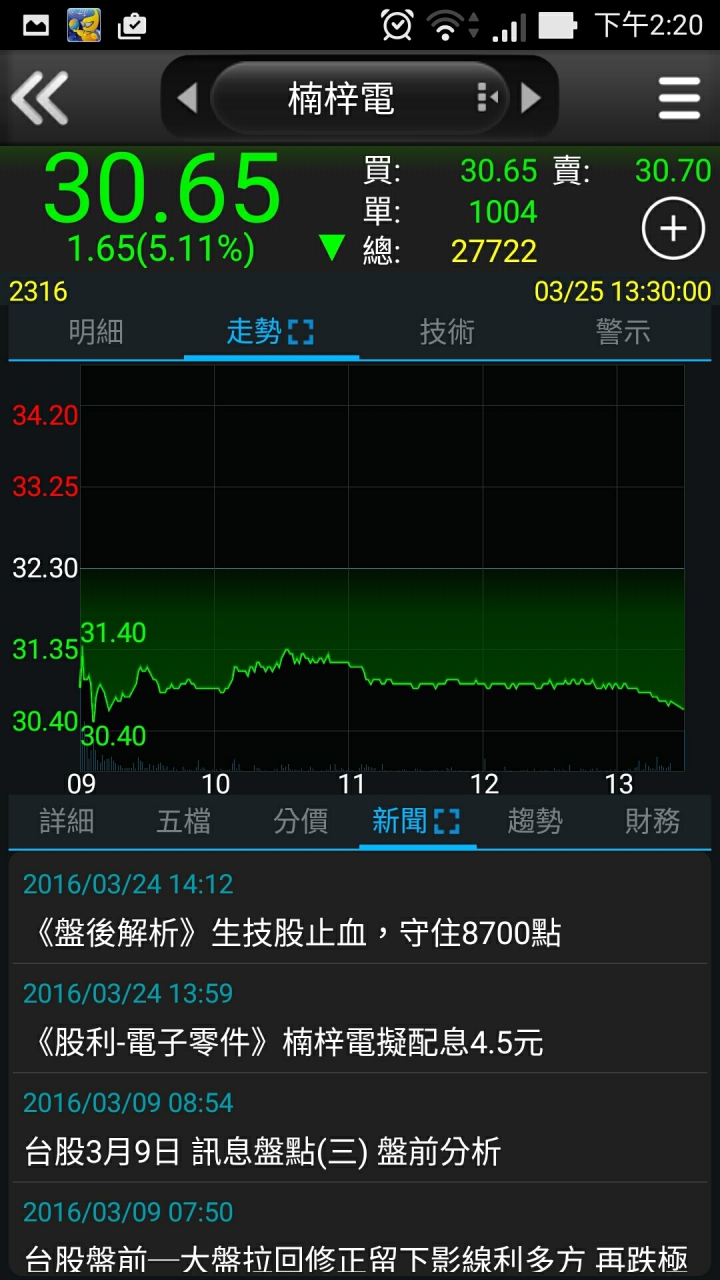
Task: Go back with the double-arrow icon
Action: pos(40,98)
